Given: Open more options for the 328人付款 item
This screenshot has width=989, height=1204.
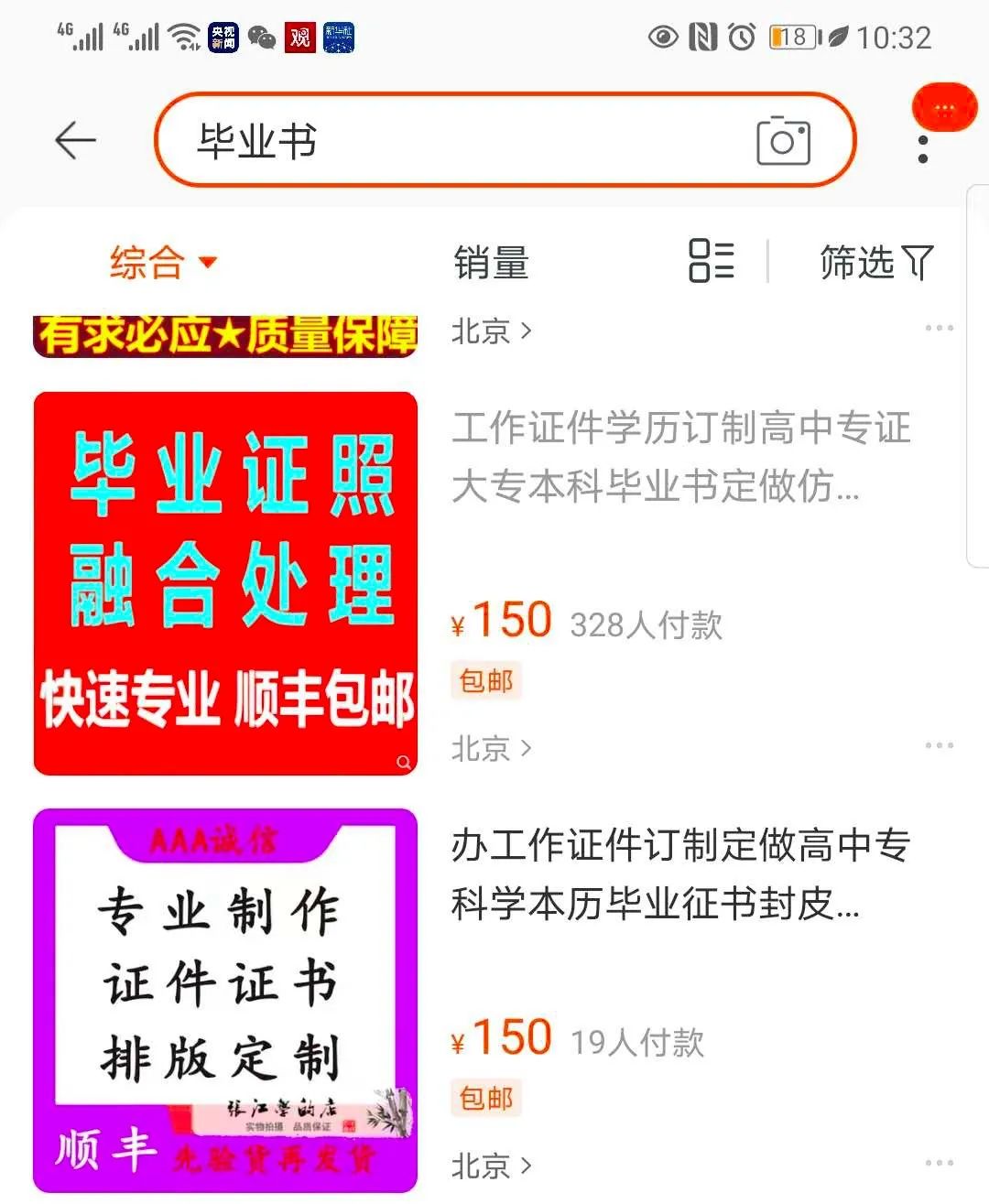Looking at the screenshot, I should (x=939, y=745).
